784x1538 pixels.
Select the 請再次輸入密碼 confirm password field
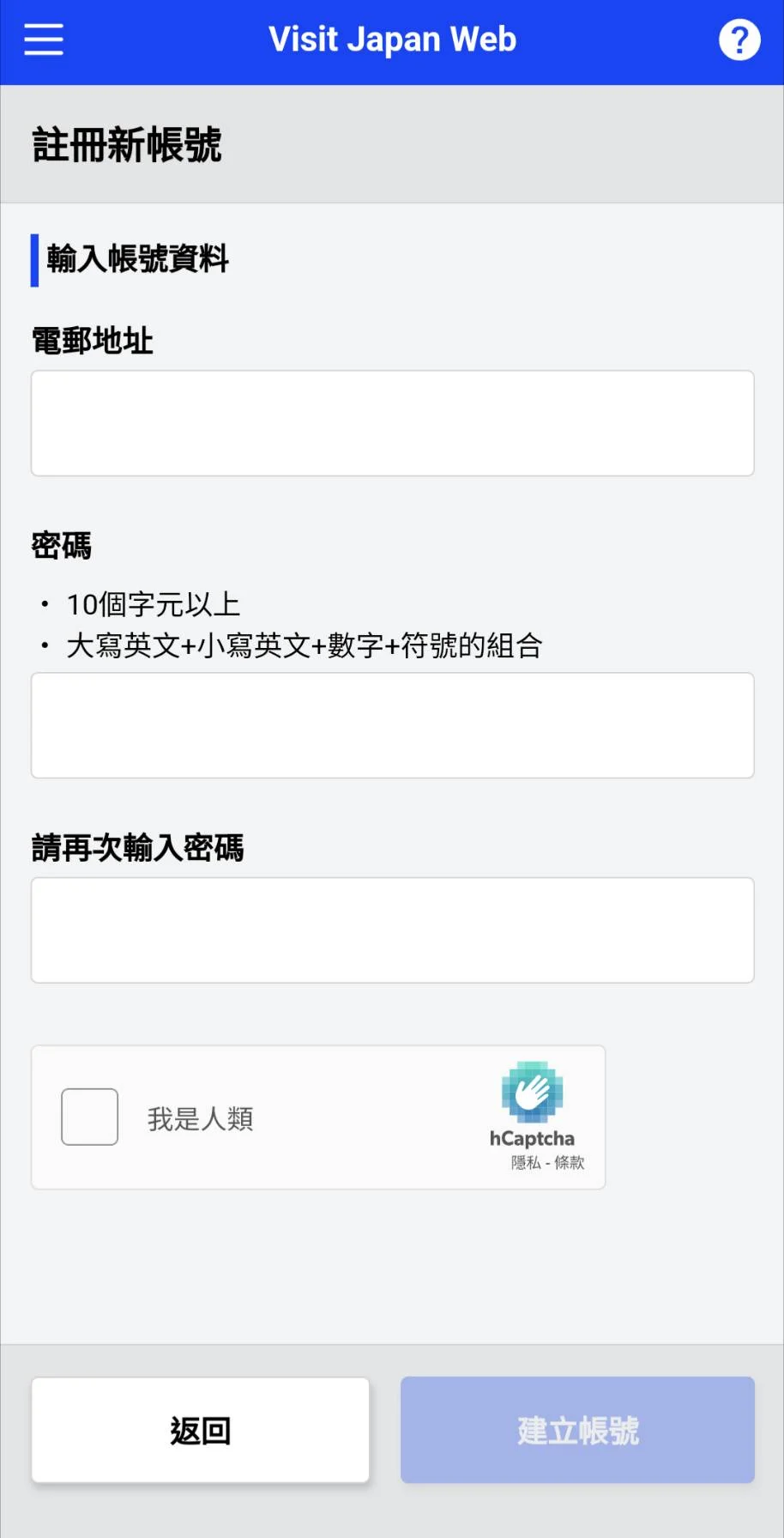(x=393, y=929)
